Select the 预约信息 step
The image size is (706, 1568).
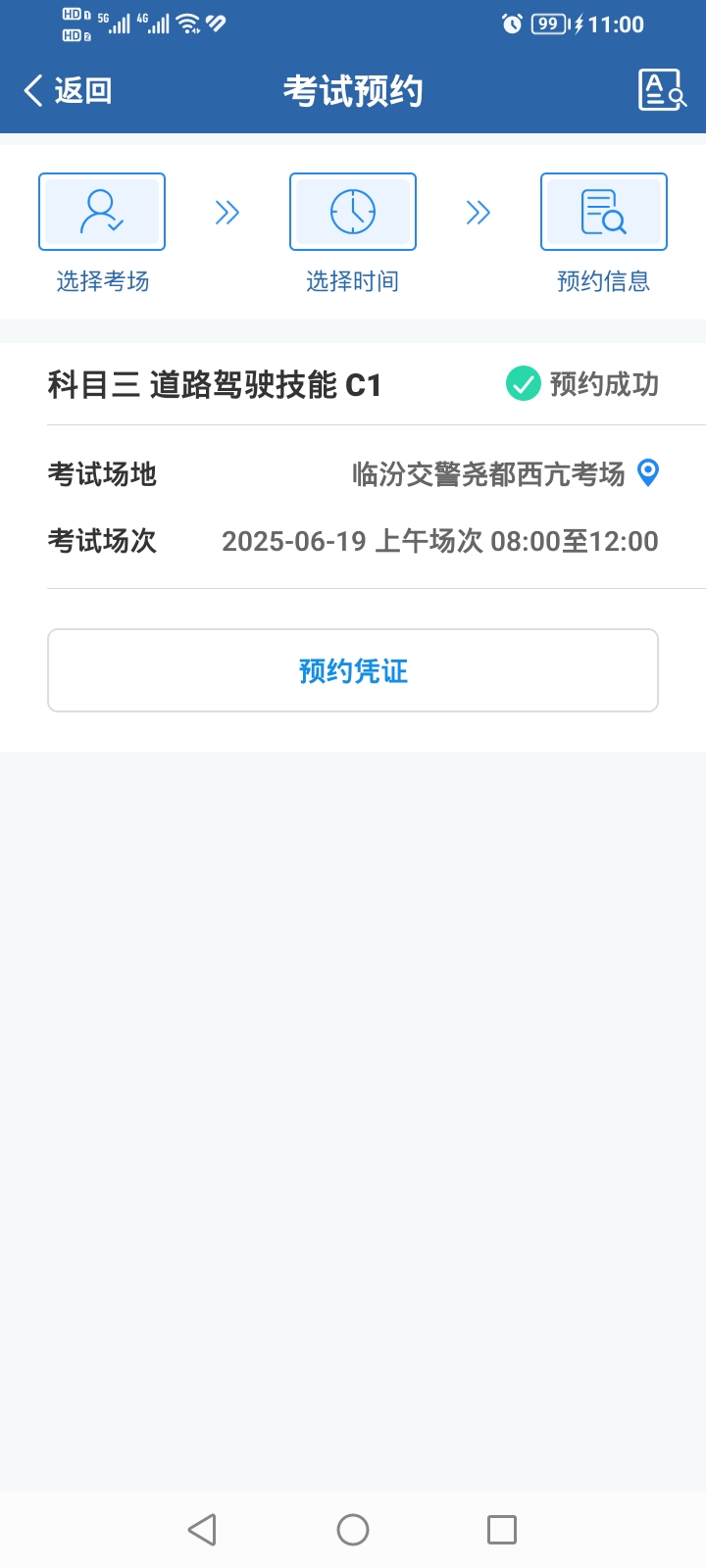pos(604,233)
